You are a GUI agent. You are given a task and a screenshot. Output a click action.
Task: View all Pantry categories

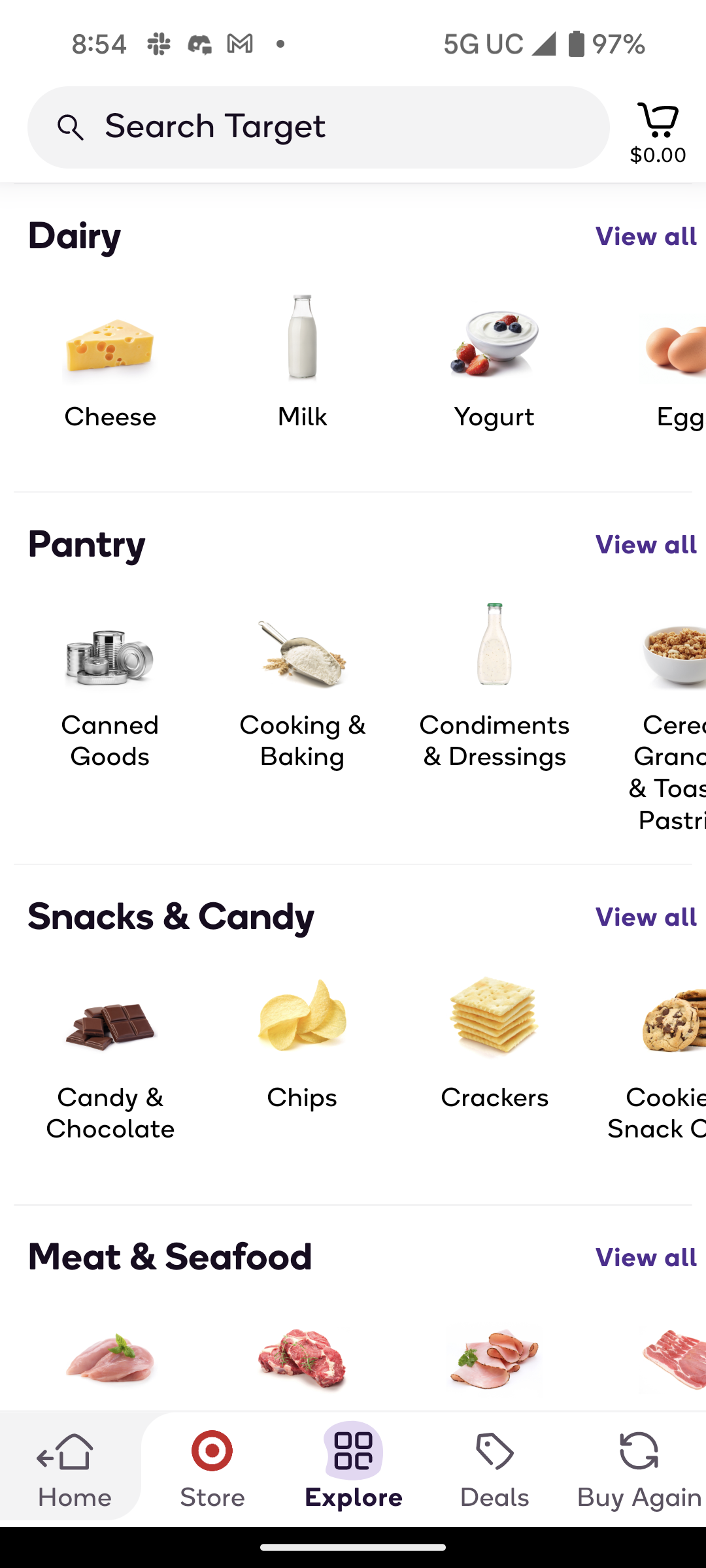[x=645, y=545]
